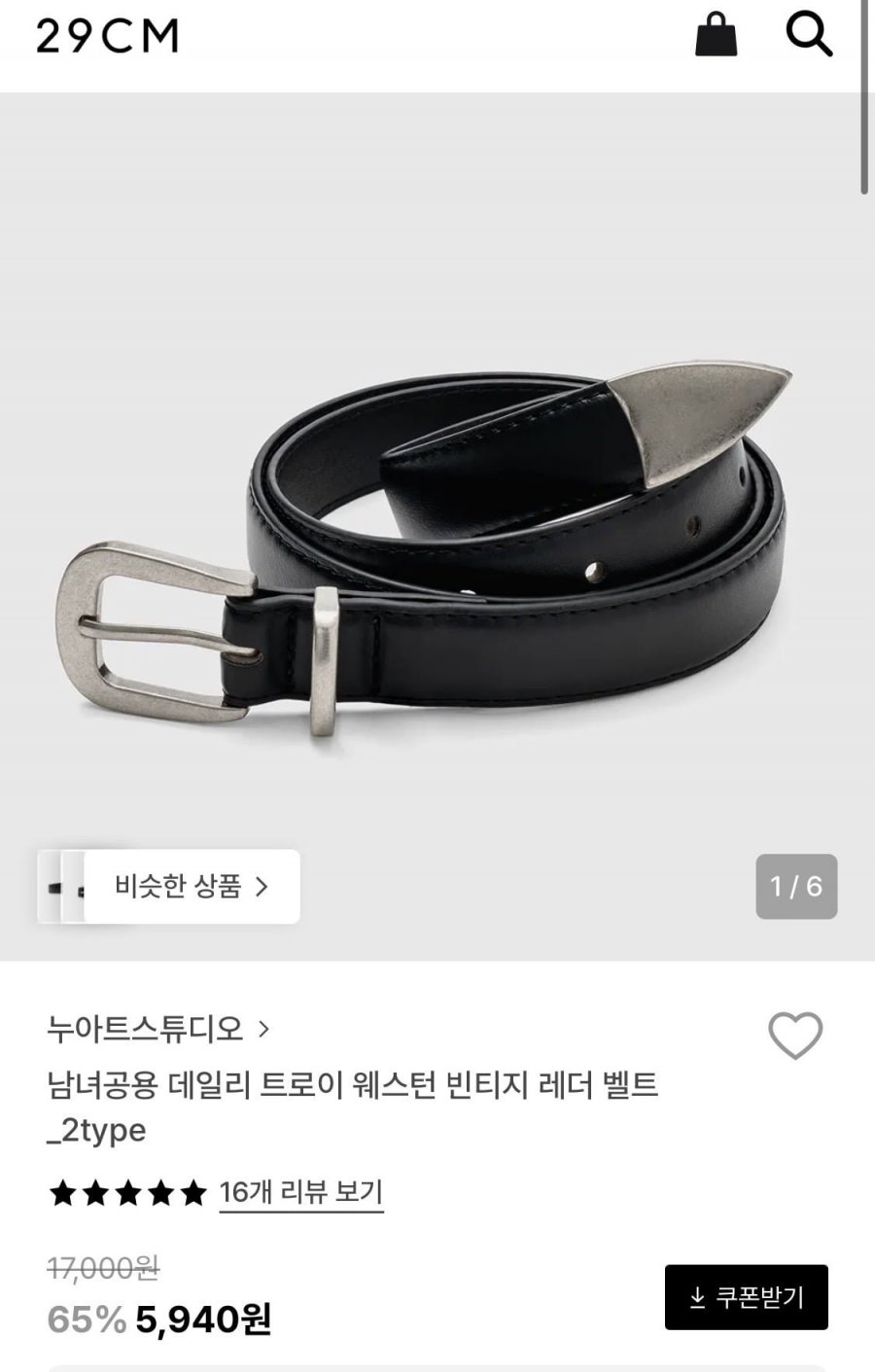This screenshot has width=875, height=1372.
Task: Tap the 쿠폰받기 coupon button
Action: [x=745, y=1298]
